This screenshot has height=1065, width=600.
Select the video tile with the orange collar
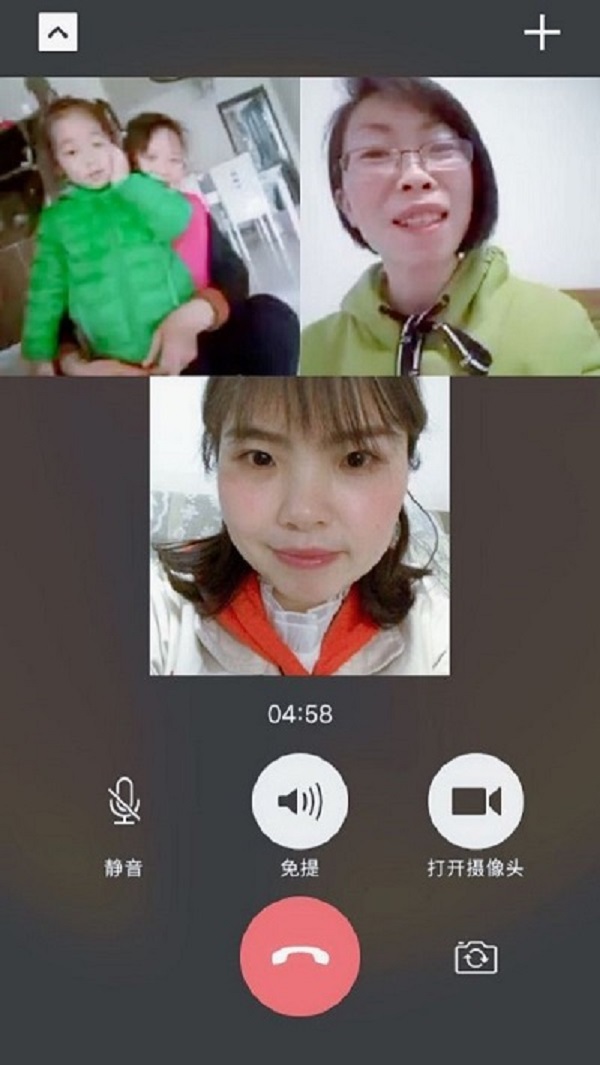[300, 526]
